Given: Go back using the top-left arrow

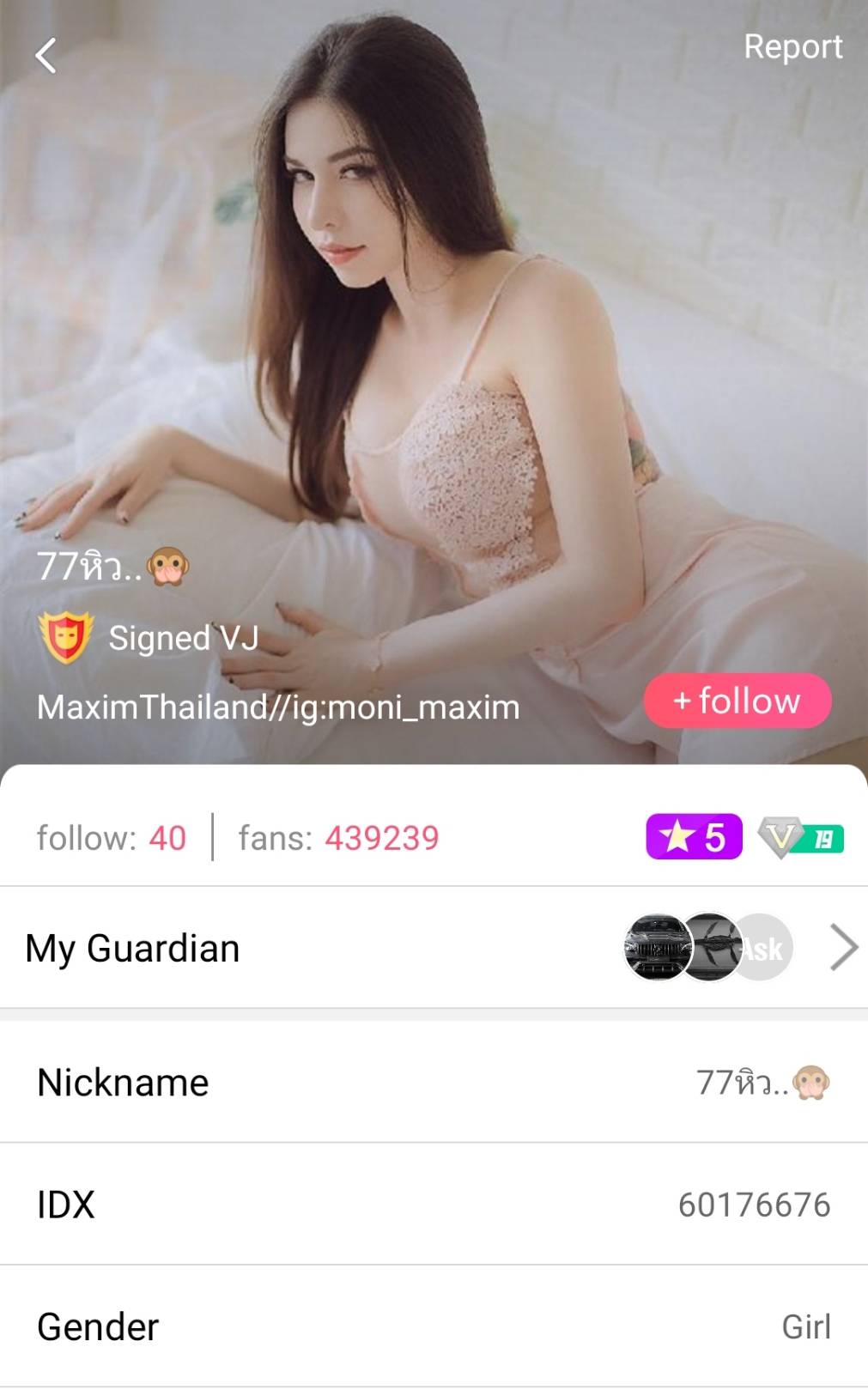Looking at the screenshot, I should click(46, 57).
